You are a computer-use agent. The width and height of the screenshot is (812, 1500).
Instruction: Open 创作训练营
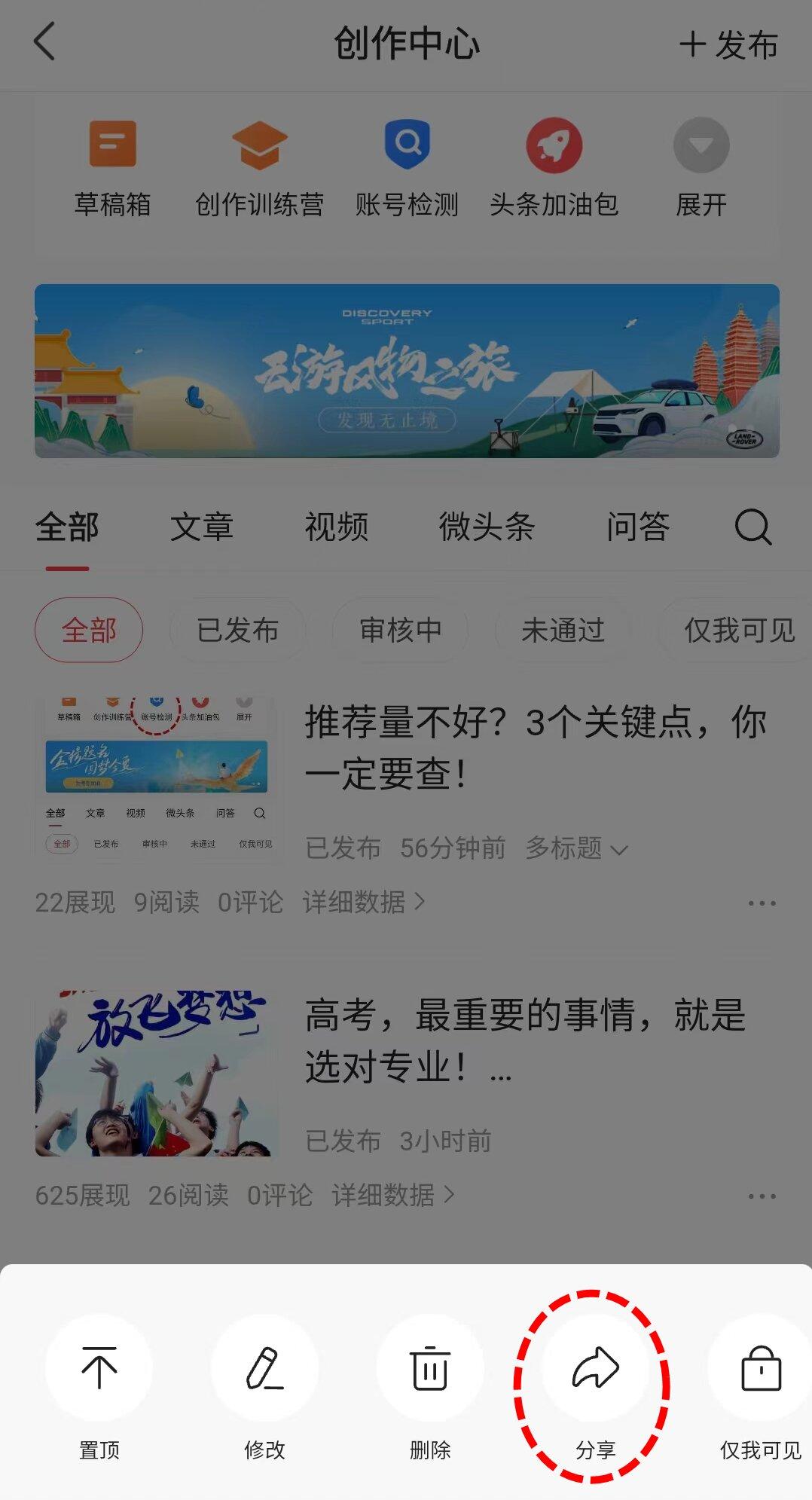click(259, 167)
